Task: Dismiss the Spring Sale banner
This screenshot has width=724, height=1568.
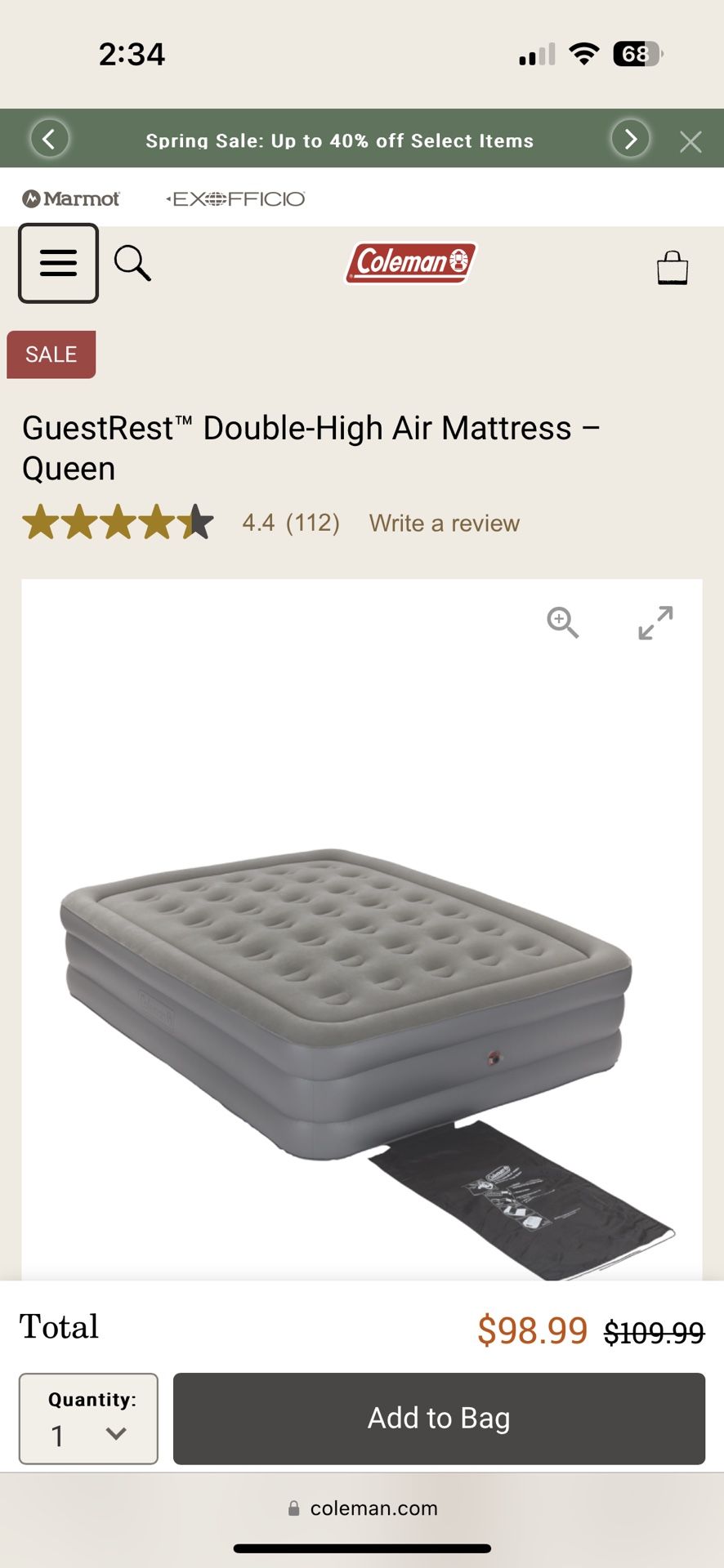Action: 690,142
